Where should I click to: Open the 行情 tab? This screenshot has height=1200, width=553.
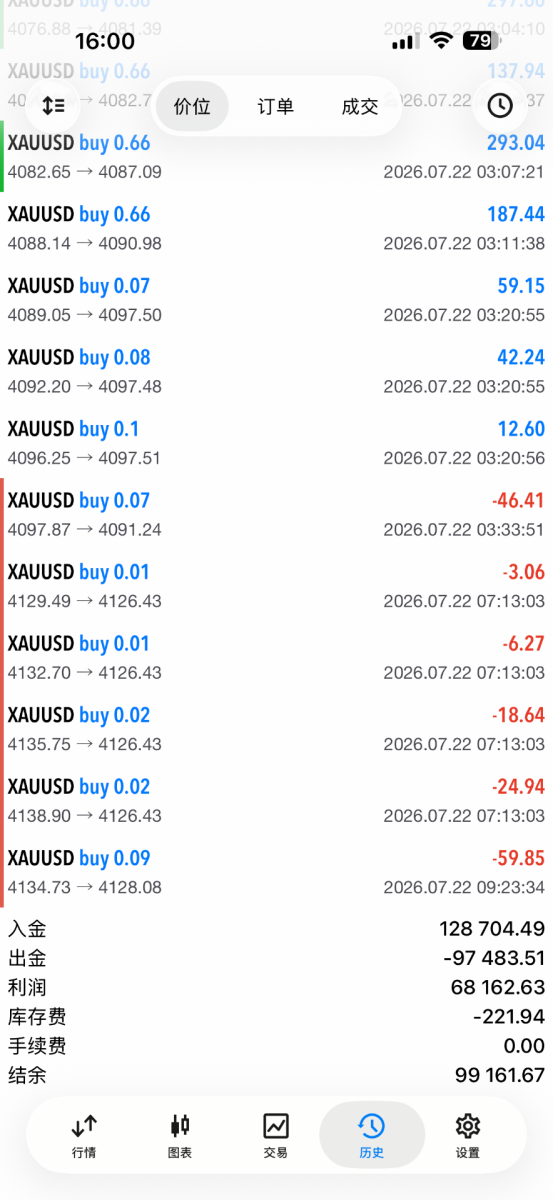coord(85,1136)
